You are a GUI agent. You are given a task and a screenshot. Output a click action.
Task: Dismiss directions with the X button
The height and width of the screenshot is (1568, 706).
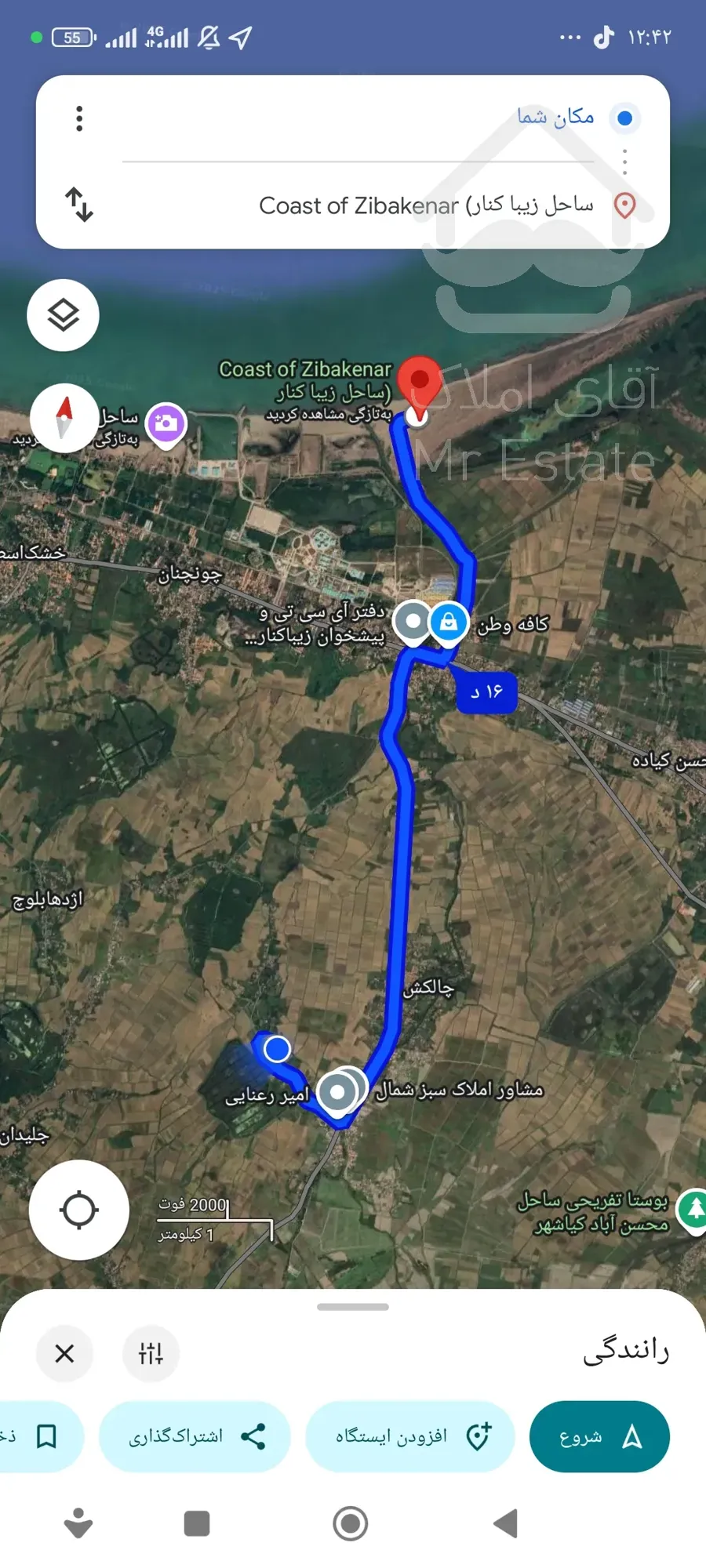(x=64, y=1353)
